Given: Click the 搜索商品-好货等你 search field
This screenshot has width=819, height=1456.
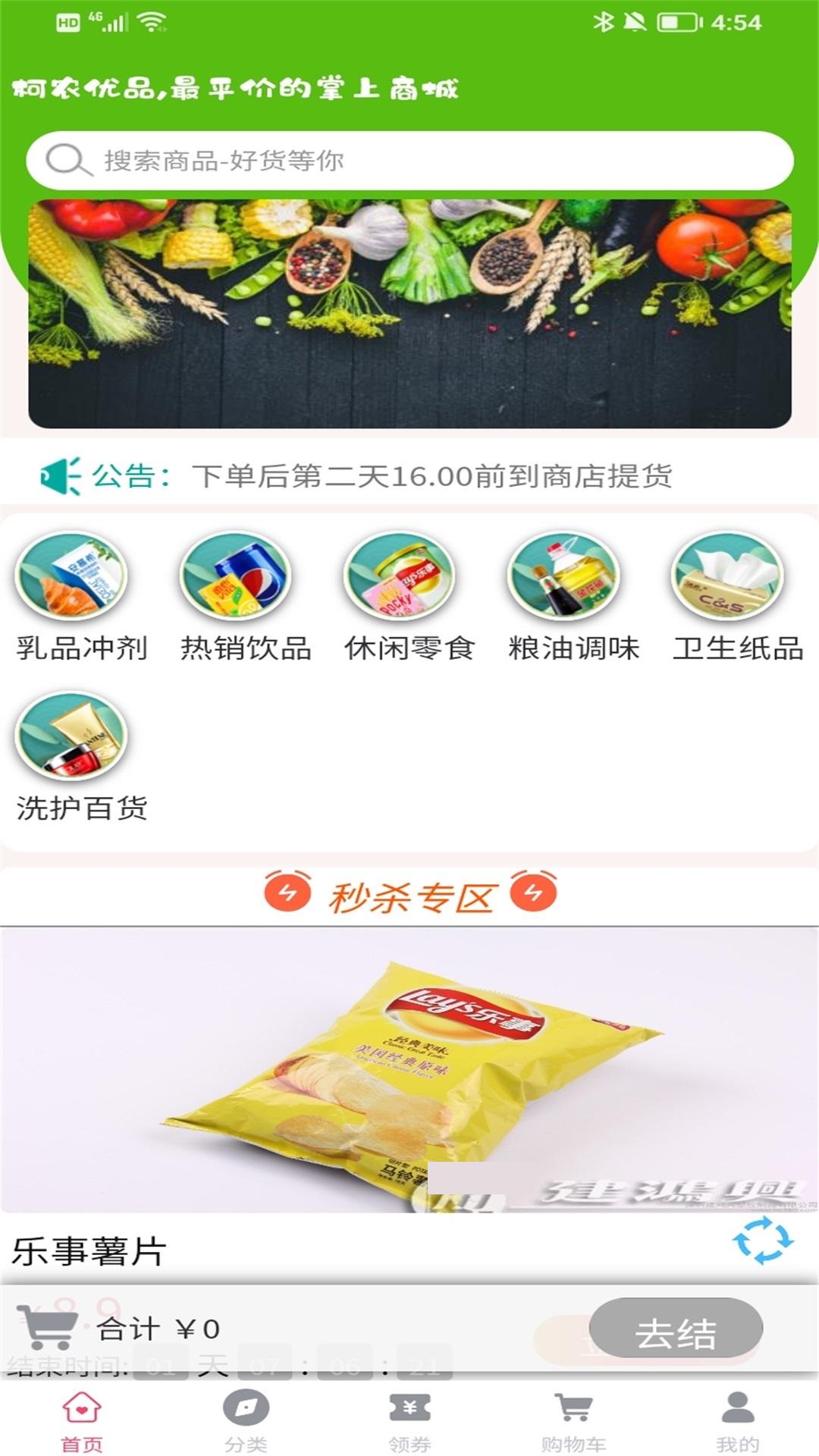Looking at the screenshot, I should [x=303, y=159].
